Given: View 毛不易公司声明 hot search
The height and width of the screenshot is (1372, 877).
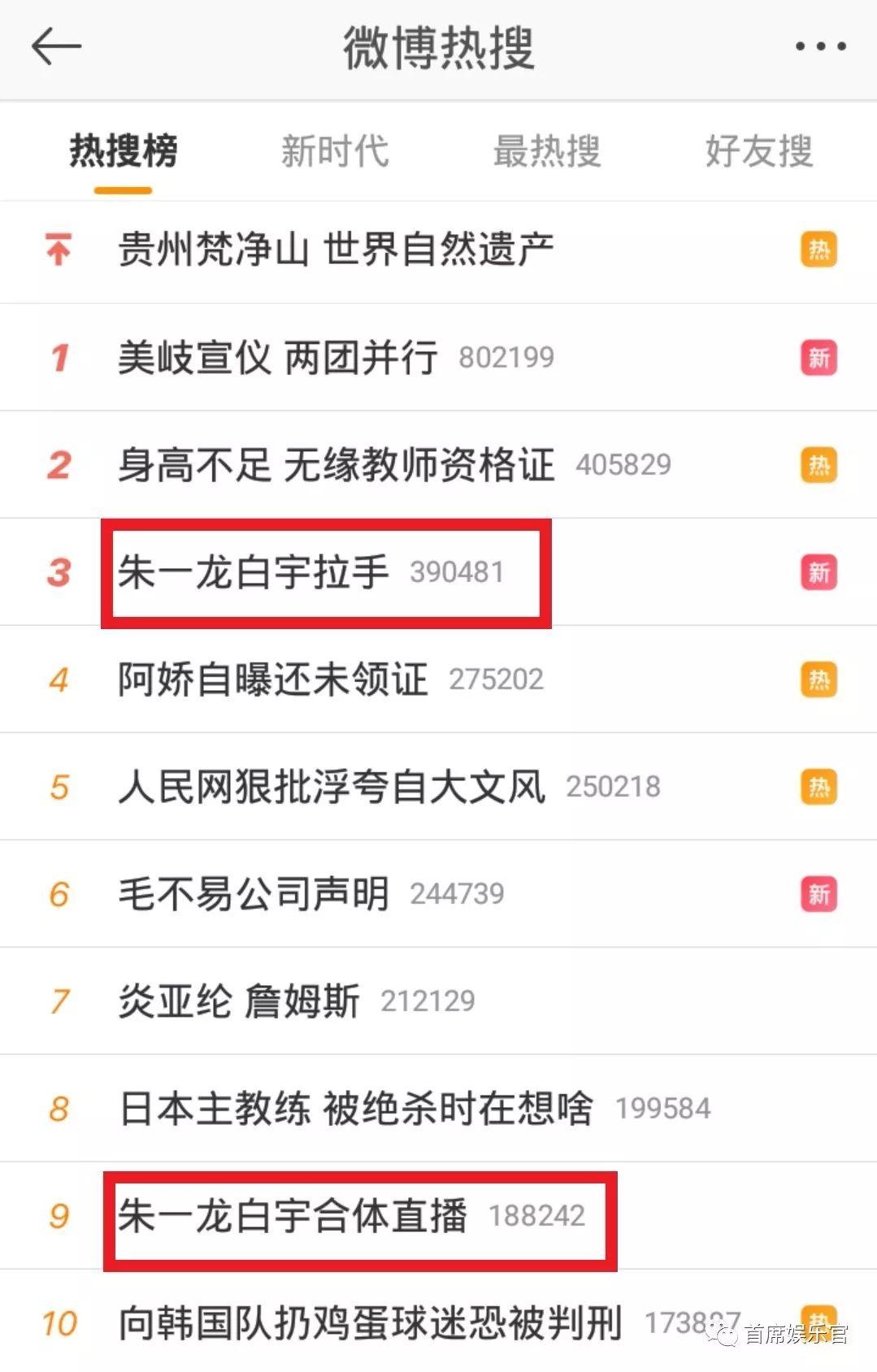Looking at the screenshot, I should pos(254,894).
